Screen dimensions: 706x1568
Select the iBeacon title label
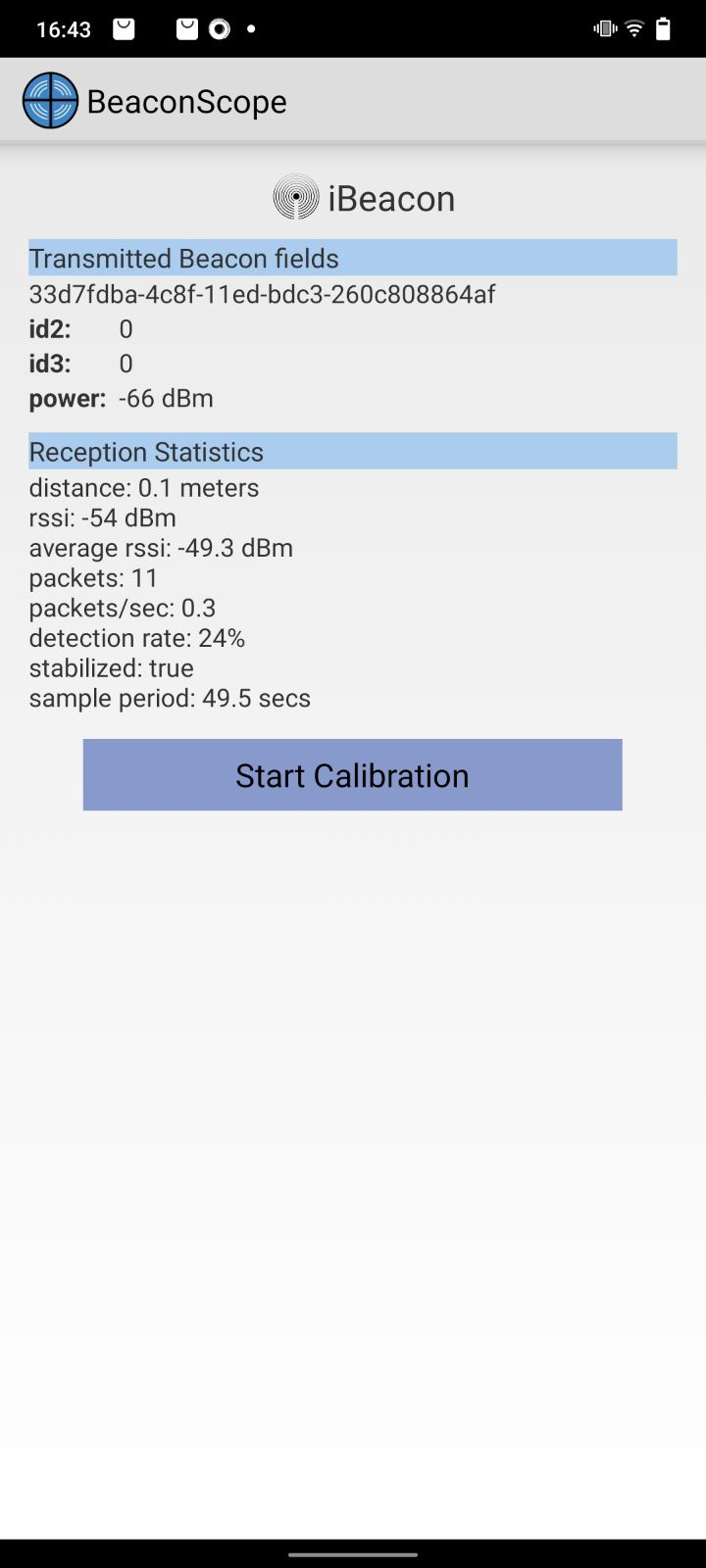[x=390, y=197]
